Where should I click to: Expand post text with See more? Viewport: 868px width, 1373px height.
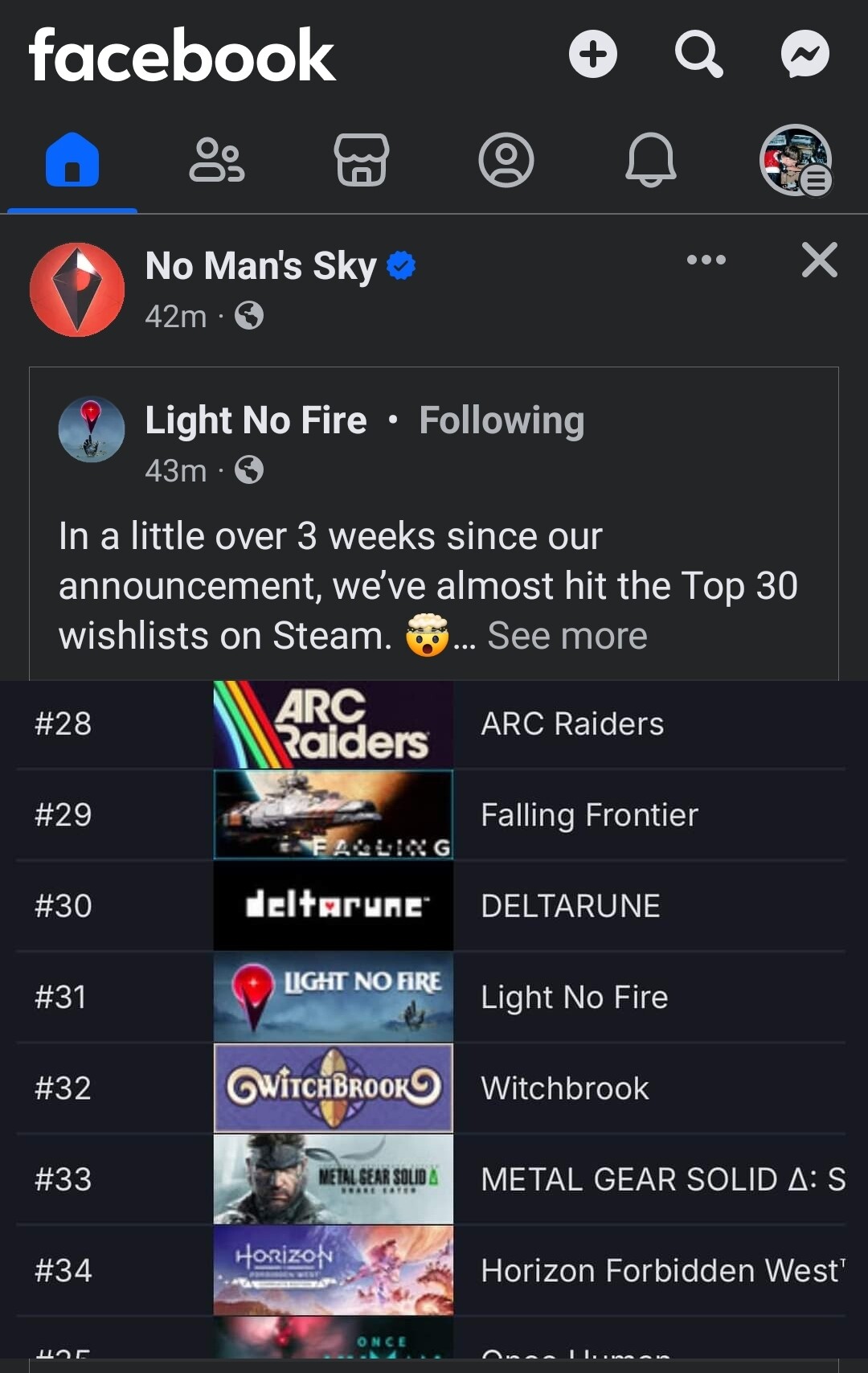tap(567, 636)
